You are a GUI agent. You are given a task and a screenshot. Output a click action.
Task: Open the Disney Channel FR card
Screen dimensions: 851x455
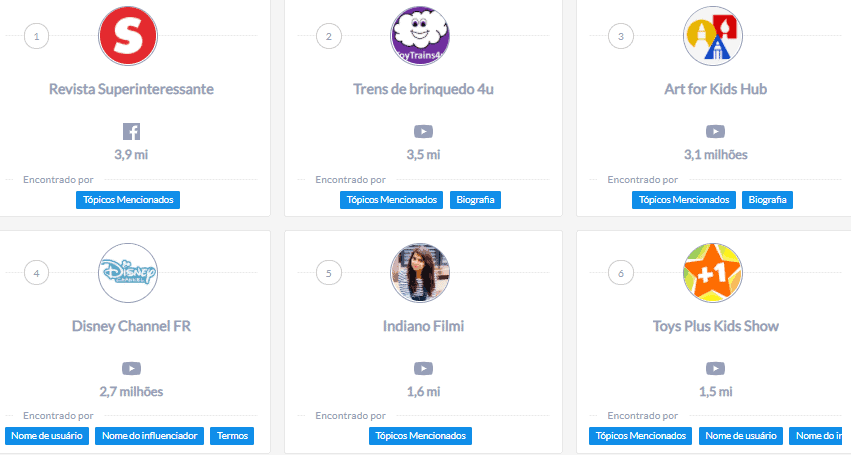[131, 326]
